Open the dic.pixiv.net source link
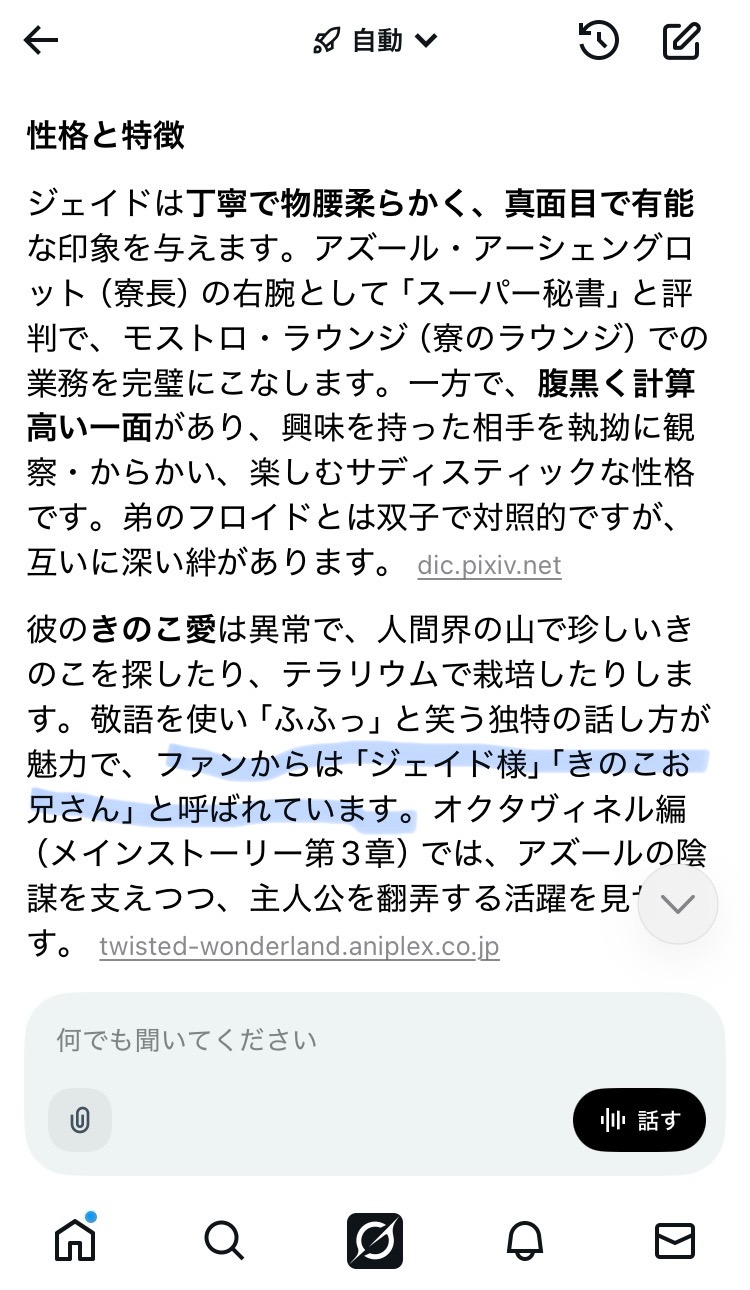The image size is (750, 1290). (489, 566)
